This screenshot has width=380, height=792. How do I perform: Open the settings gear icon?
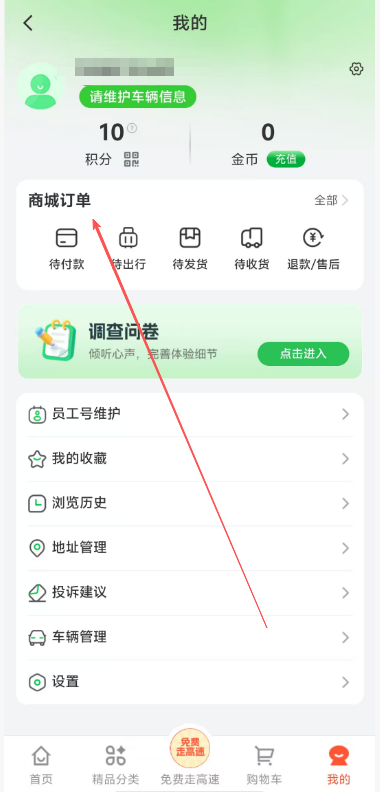(356, 69)
